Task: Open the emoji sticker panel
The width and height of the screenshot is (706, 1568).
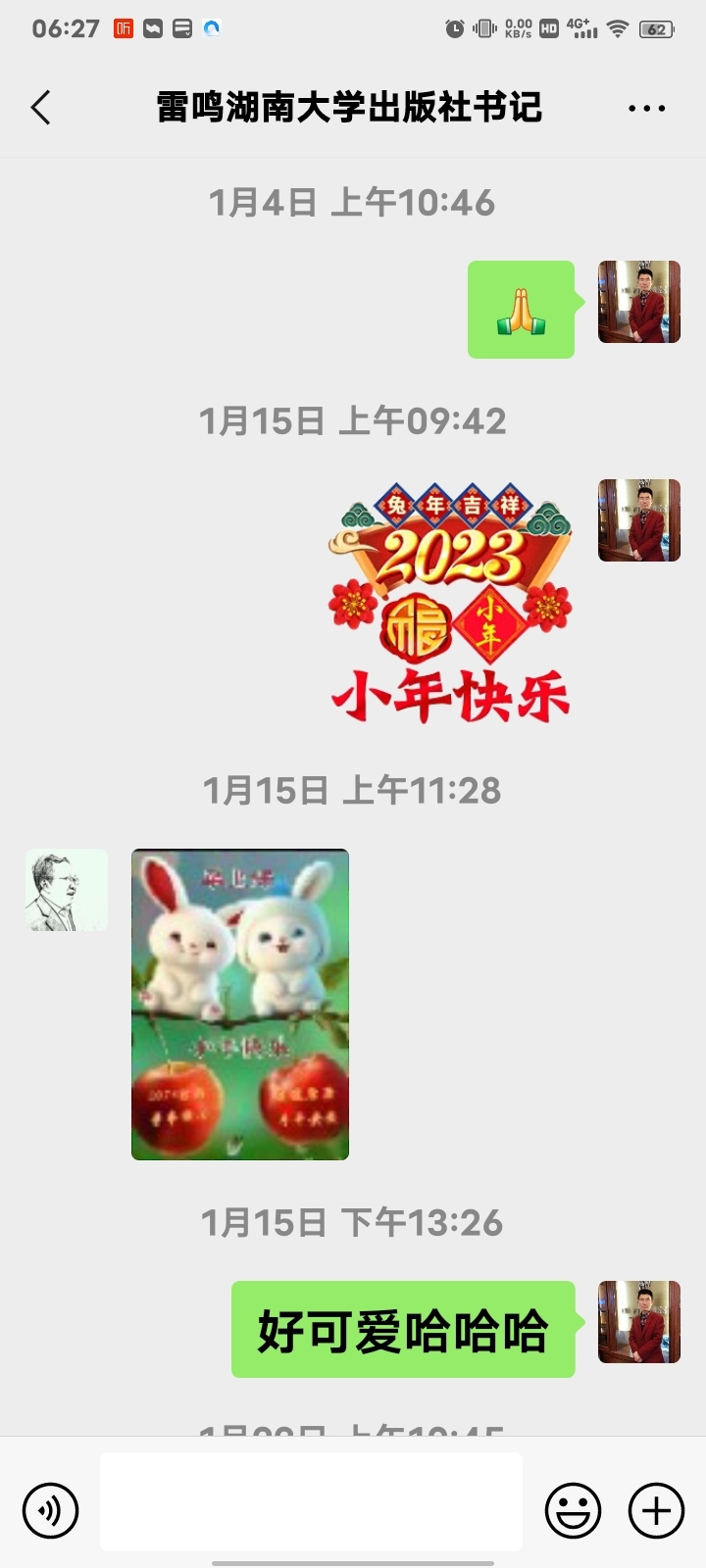Action: (573, 1510)
